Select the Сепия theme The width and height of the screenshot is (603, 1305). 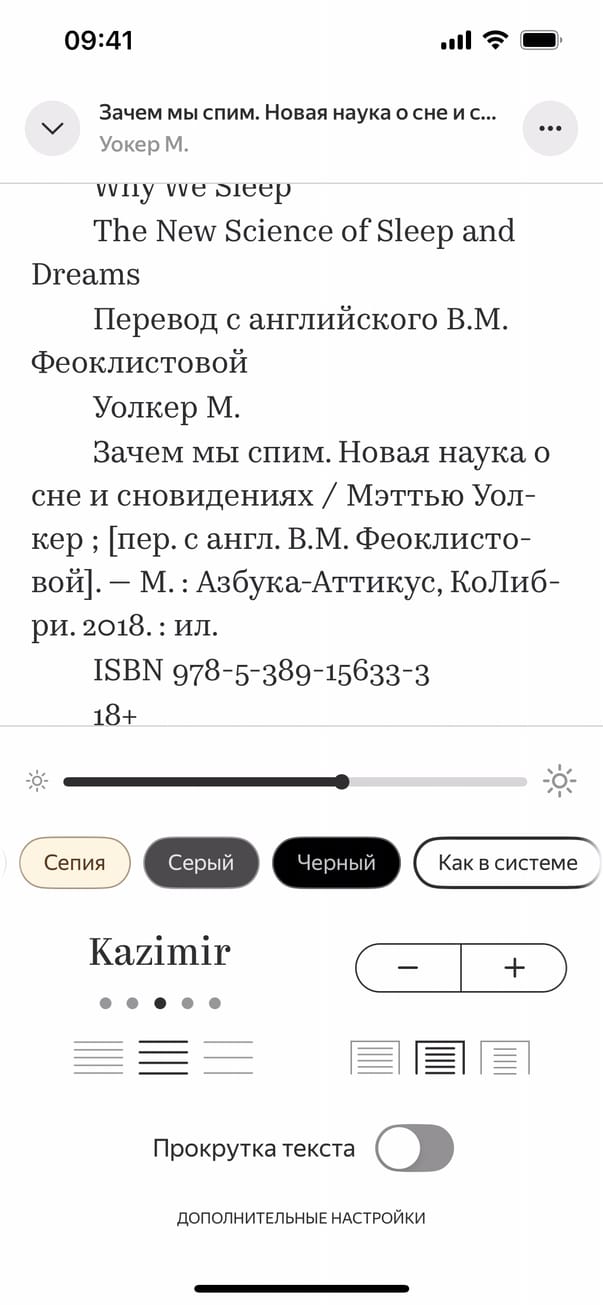tap(75, 862)
